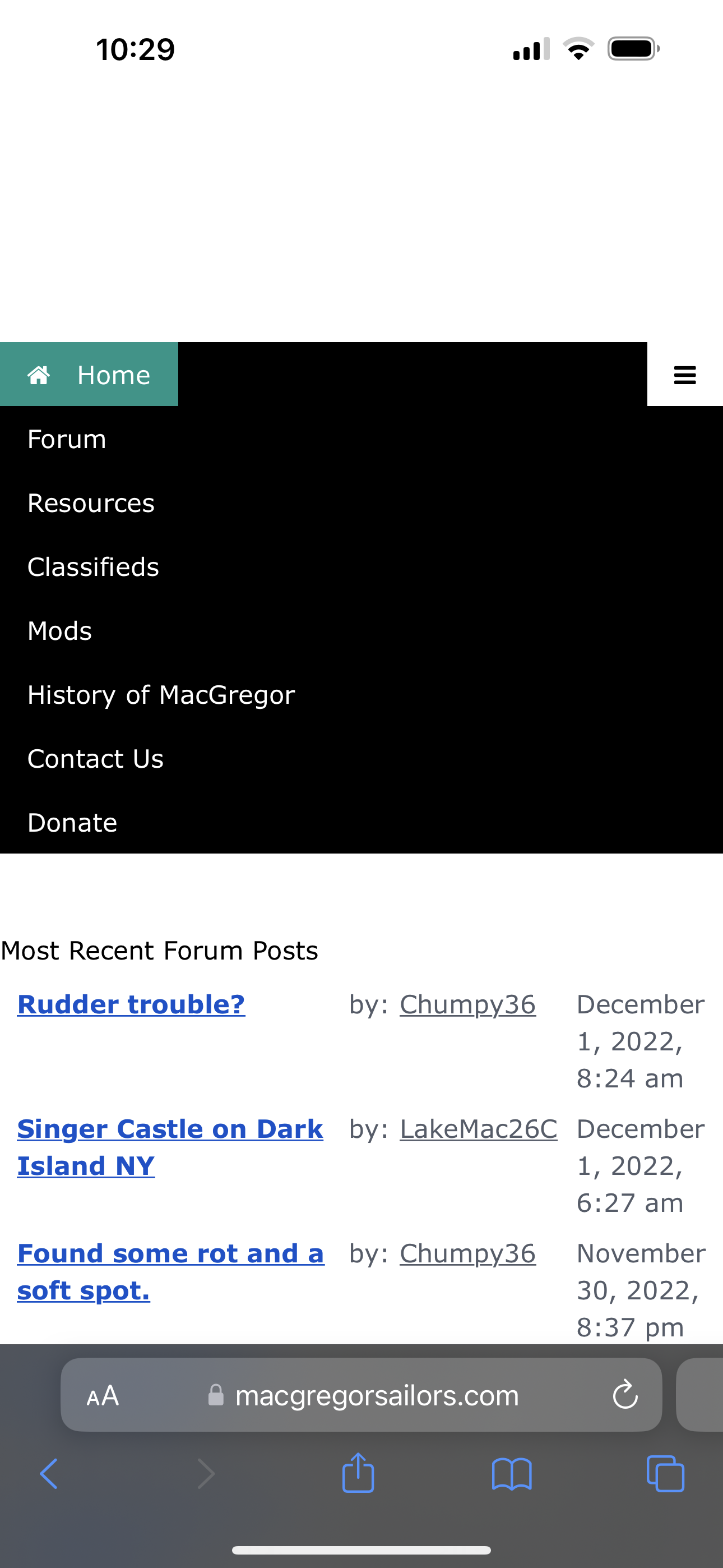Open the AA page settings menu
The image size is (723, 1568).
click(x=102, y=1395)
